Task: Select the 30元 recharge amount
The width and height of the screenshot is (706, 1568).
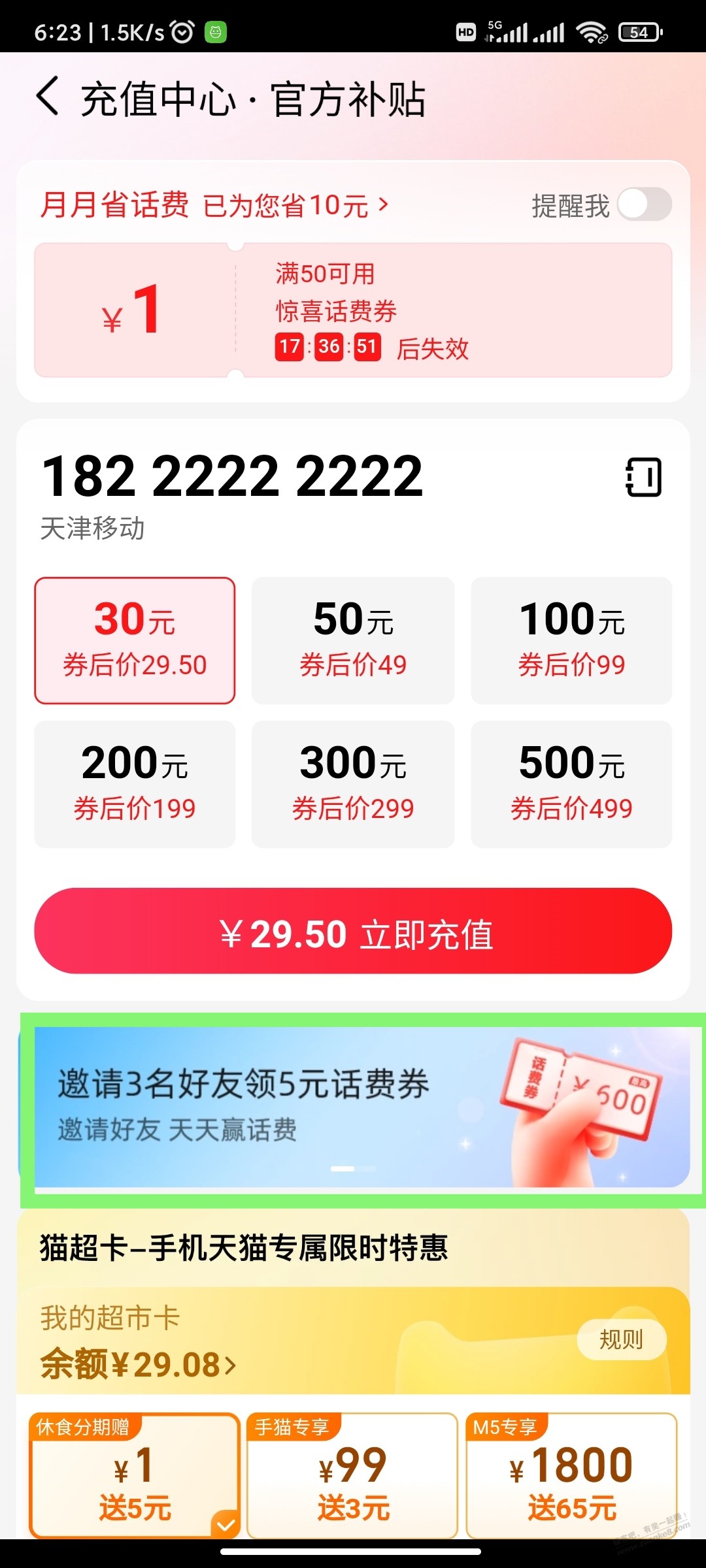Action: click(135, 640)
